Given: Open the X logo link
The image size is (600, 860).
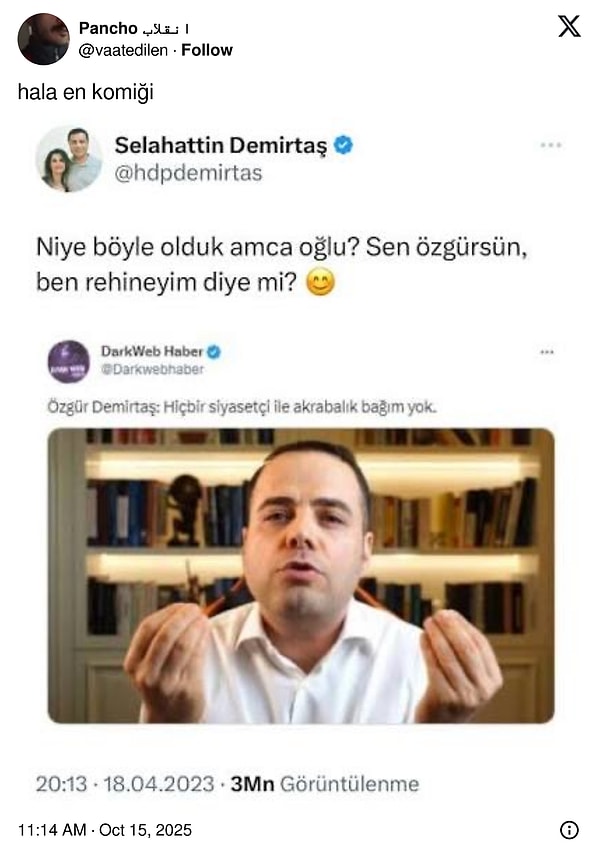Looking at the screenshot, I should (568, 27).
